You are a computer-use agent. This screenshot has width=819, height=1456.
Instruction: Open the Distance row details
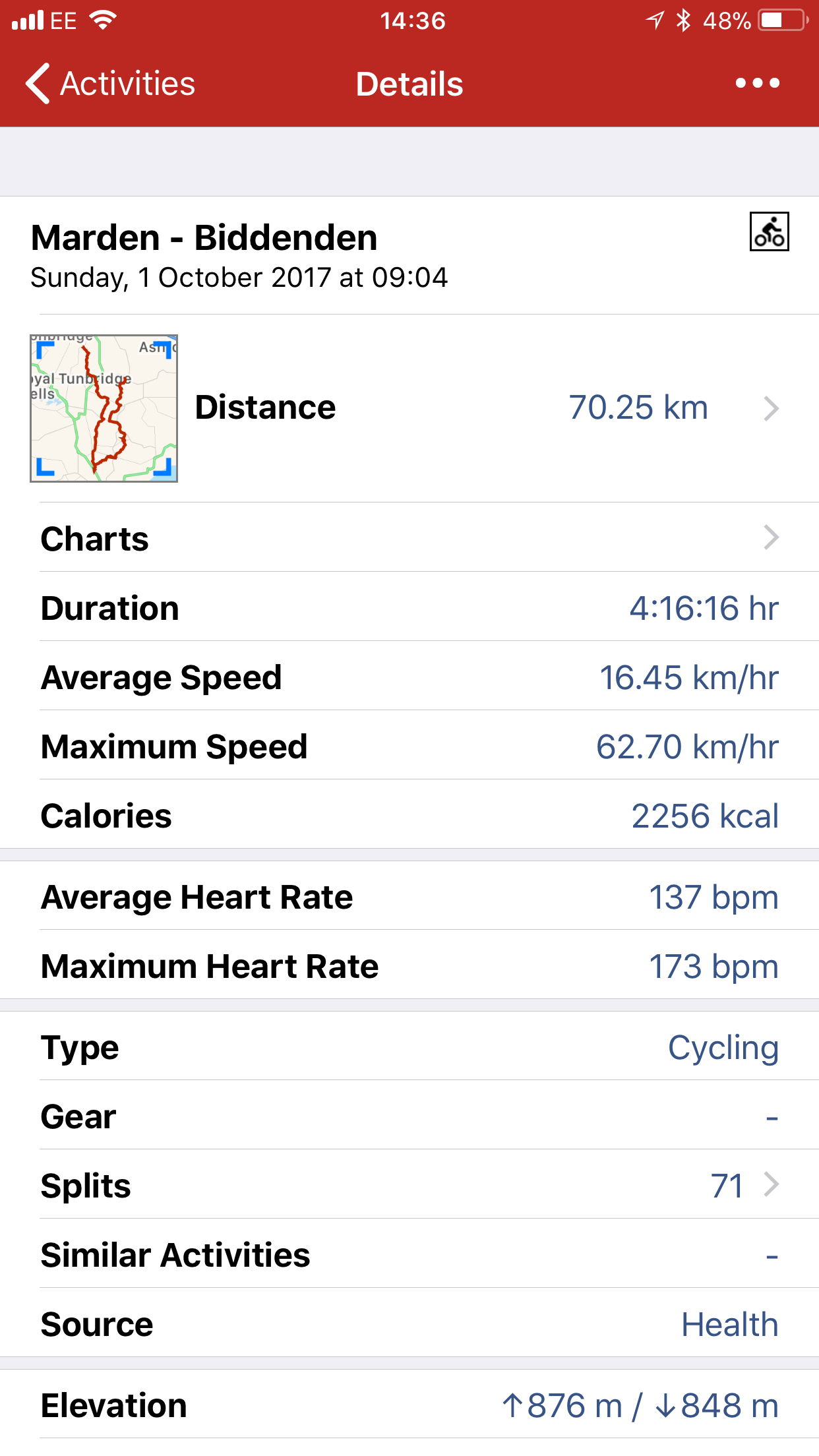tap(488, 408)
